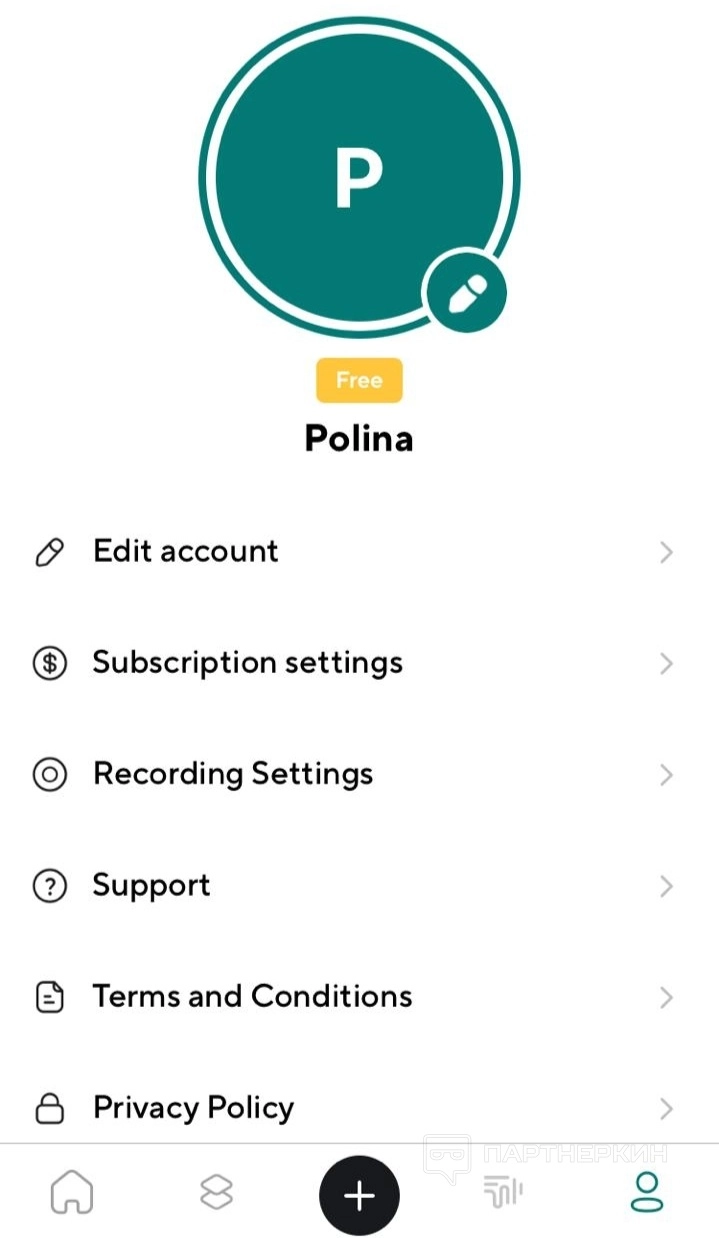Edit the profile picture with the pencil icon

(x=465, y=295)
